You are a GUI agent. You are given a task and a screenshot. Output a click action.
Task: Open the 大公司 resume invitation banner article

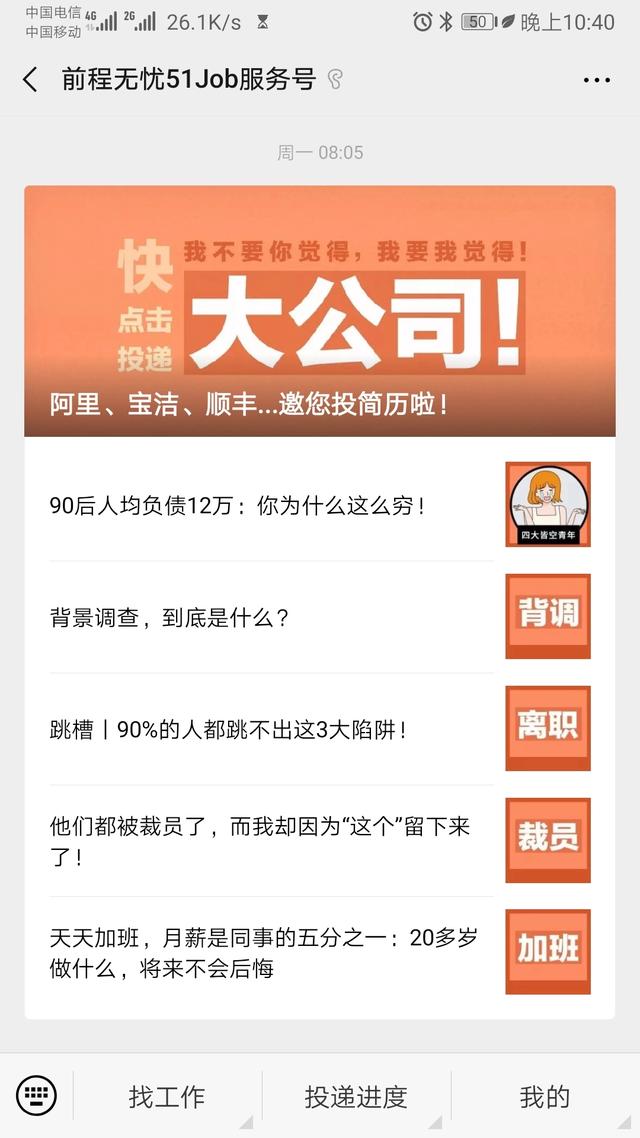click(x=320, y=311)
